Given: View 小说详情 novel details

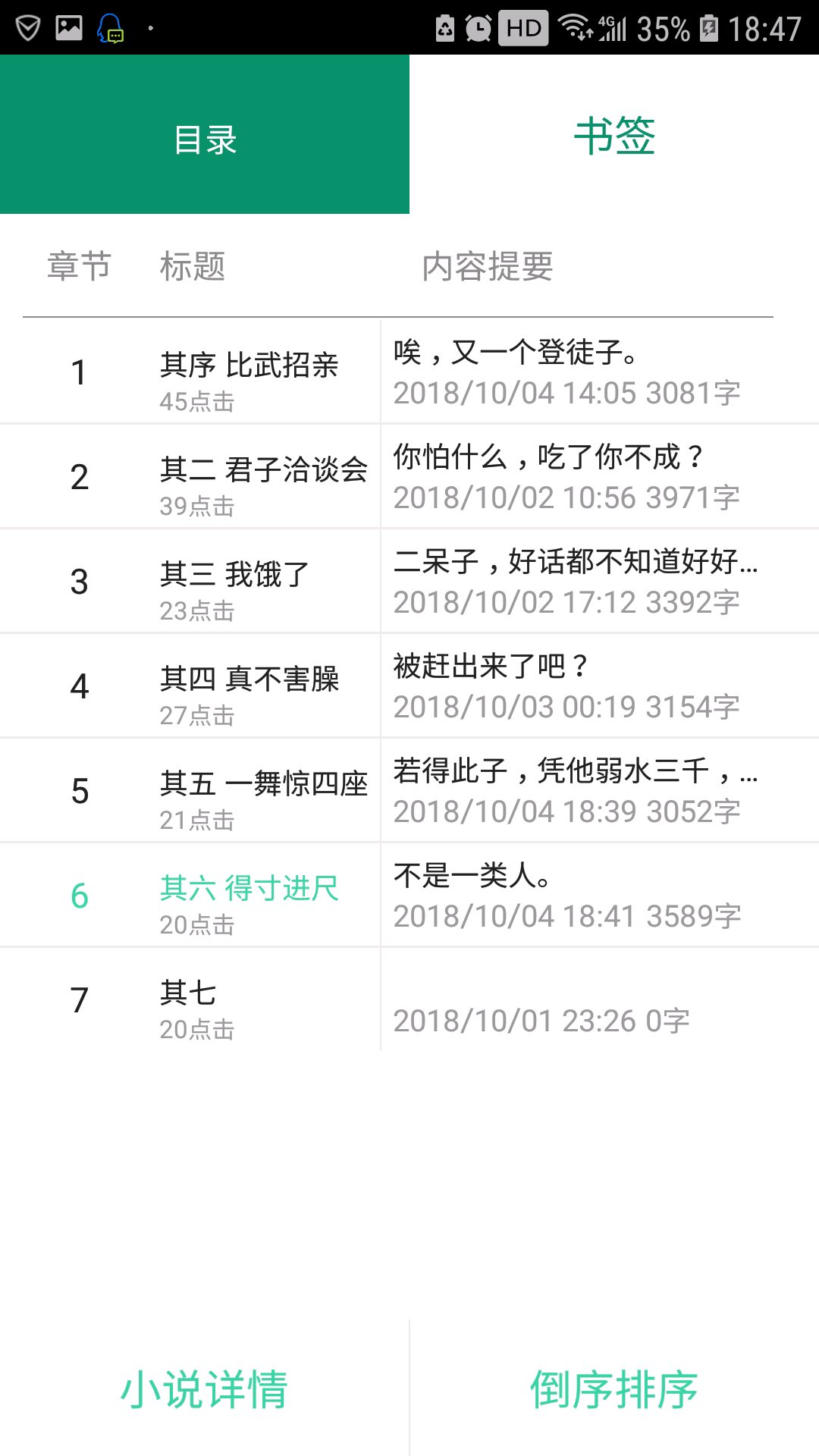Looking at the screenshot, I should pos(205,1389).
